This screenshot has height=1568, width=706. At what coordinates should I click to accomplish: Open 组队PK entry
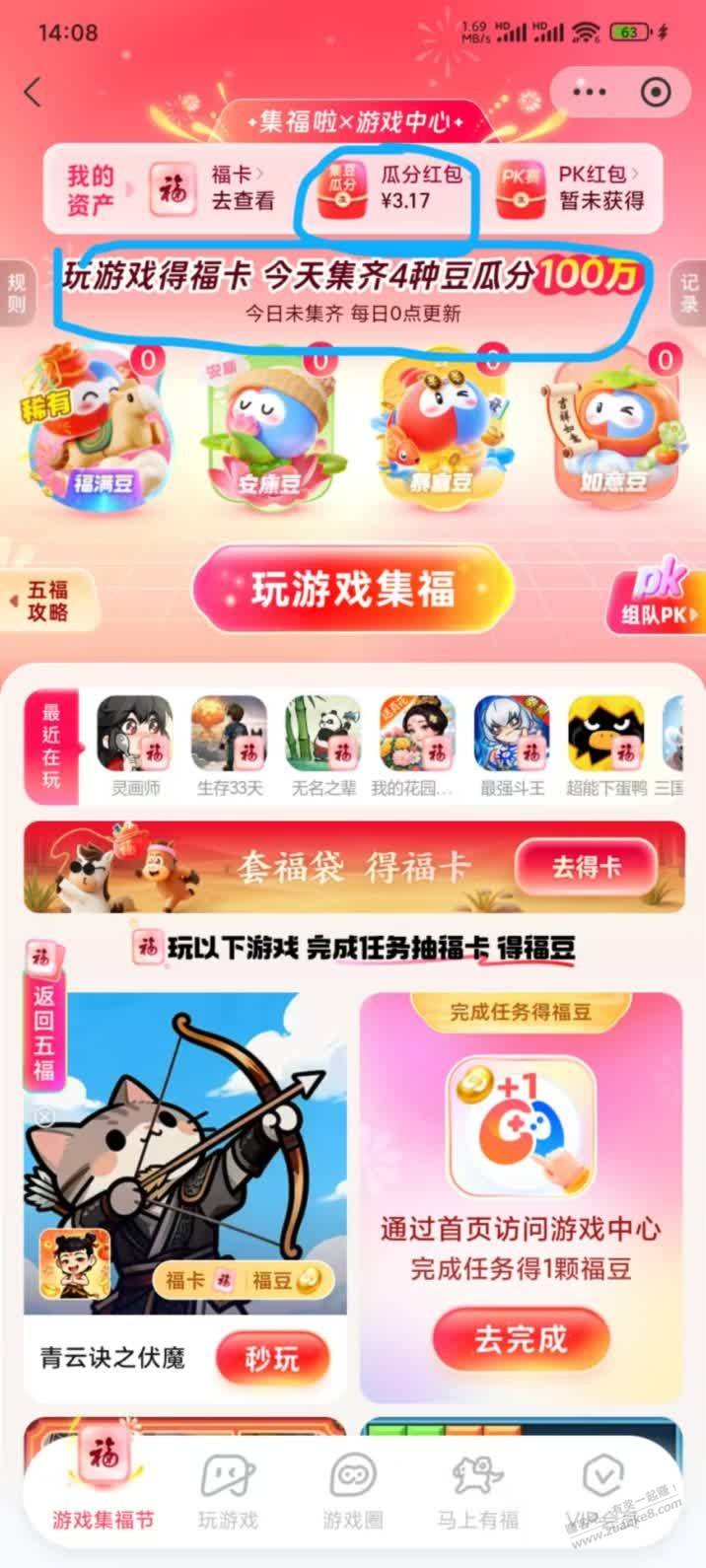click(x=659, y=601)
